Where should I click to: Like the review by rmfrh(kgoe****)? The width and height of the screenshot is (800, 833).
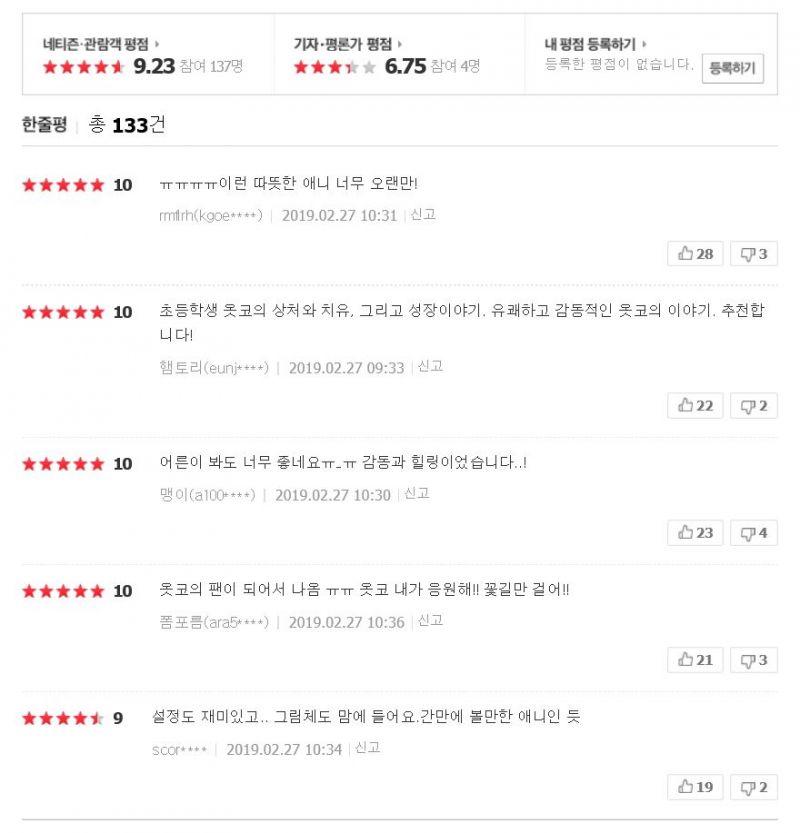click(x=695, y=254)
